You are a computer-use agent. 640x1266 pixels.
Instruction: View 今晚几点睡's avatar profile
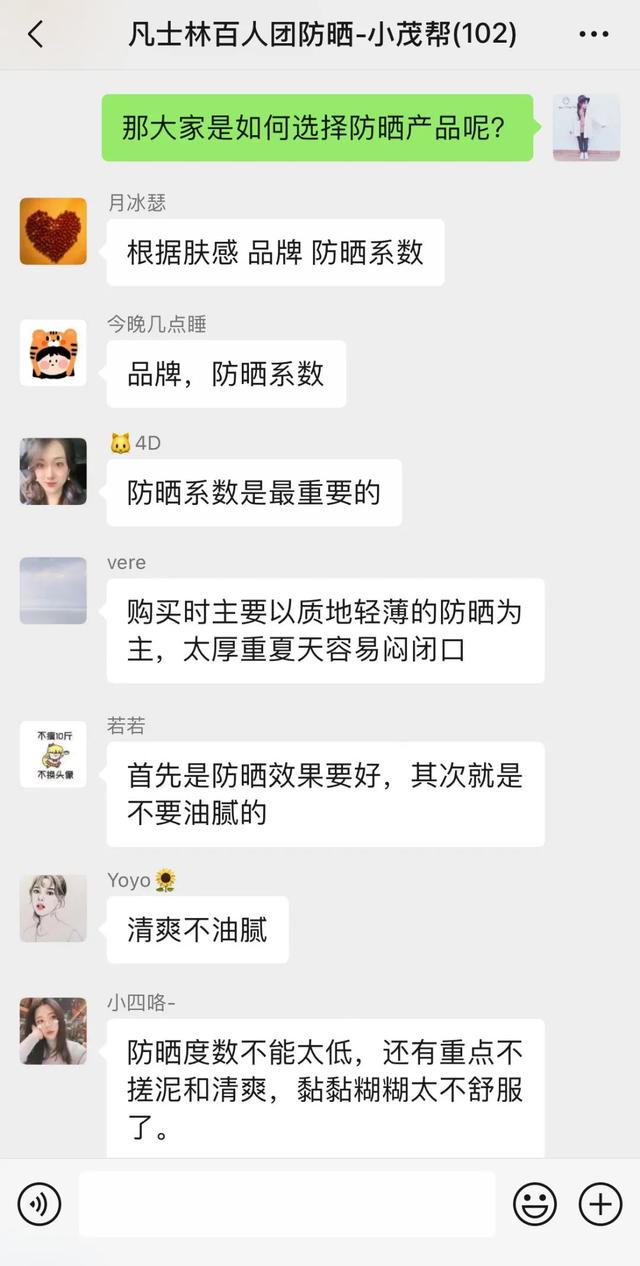tap(53, 353)
